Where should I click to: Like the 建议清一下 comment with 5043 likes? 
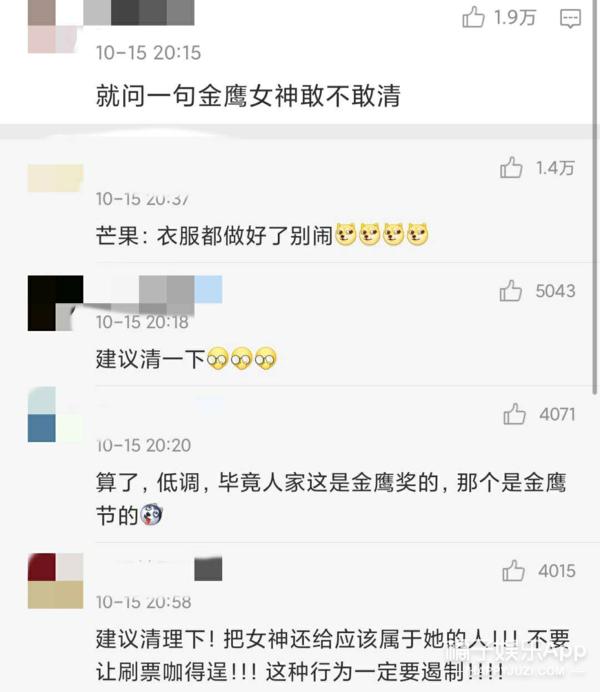(x=511, y=291)
